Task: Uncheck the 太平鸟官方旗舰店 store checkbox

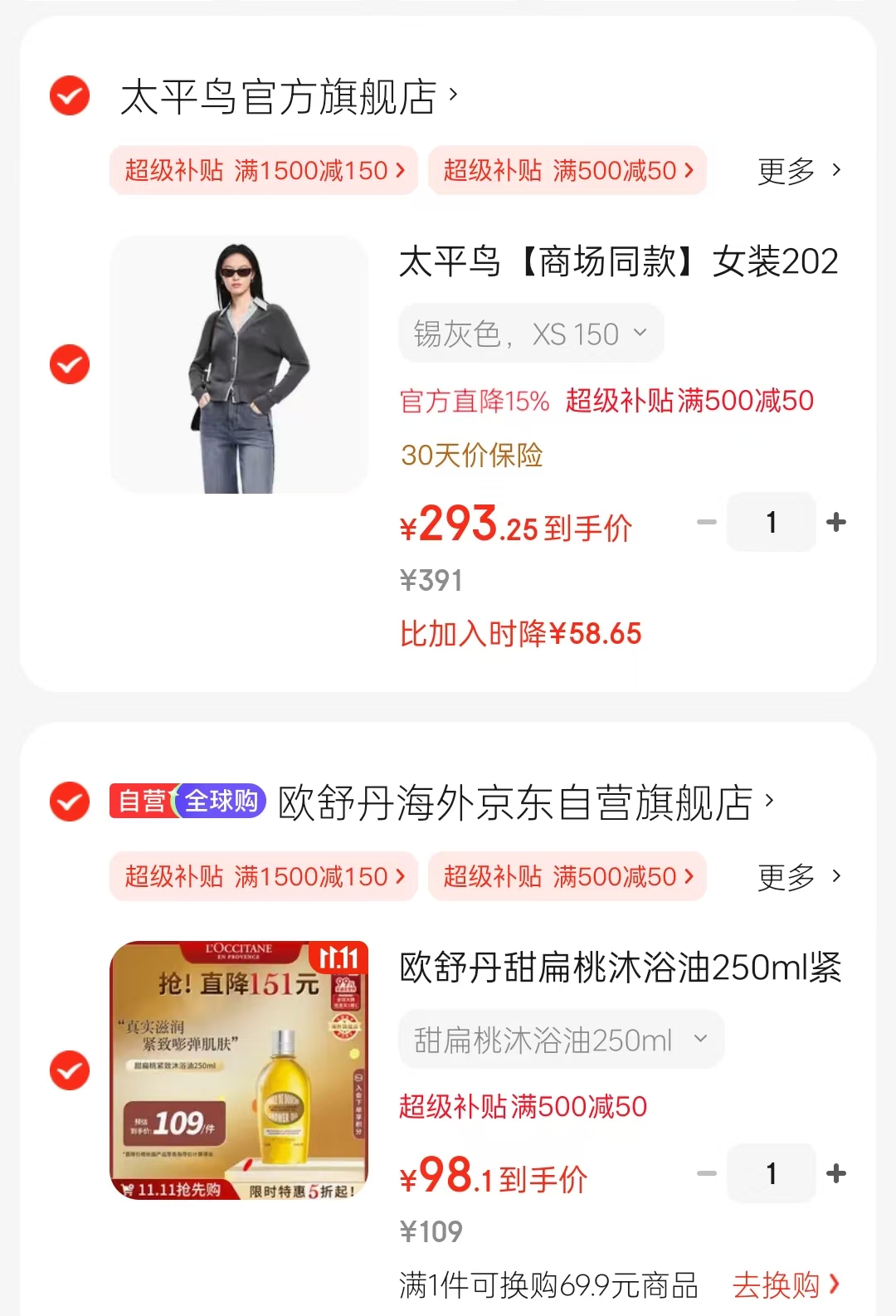Action: click(x=70, y=96)
